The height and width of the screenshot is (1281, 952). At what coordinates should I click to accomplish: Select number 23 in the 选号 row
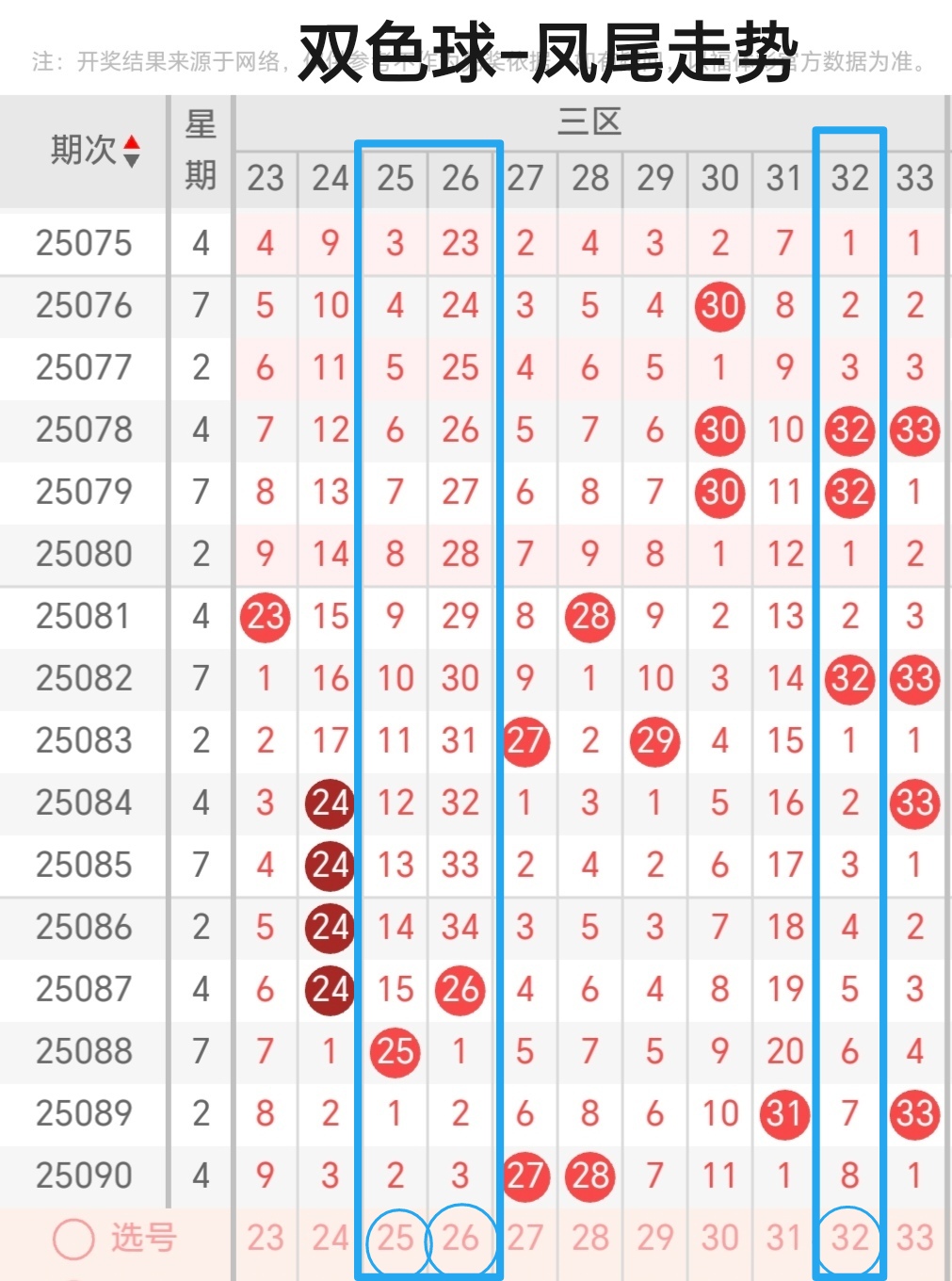pyautogui.click(x=266, y=1238)
